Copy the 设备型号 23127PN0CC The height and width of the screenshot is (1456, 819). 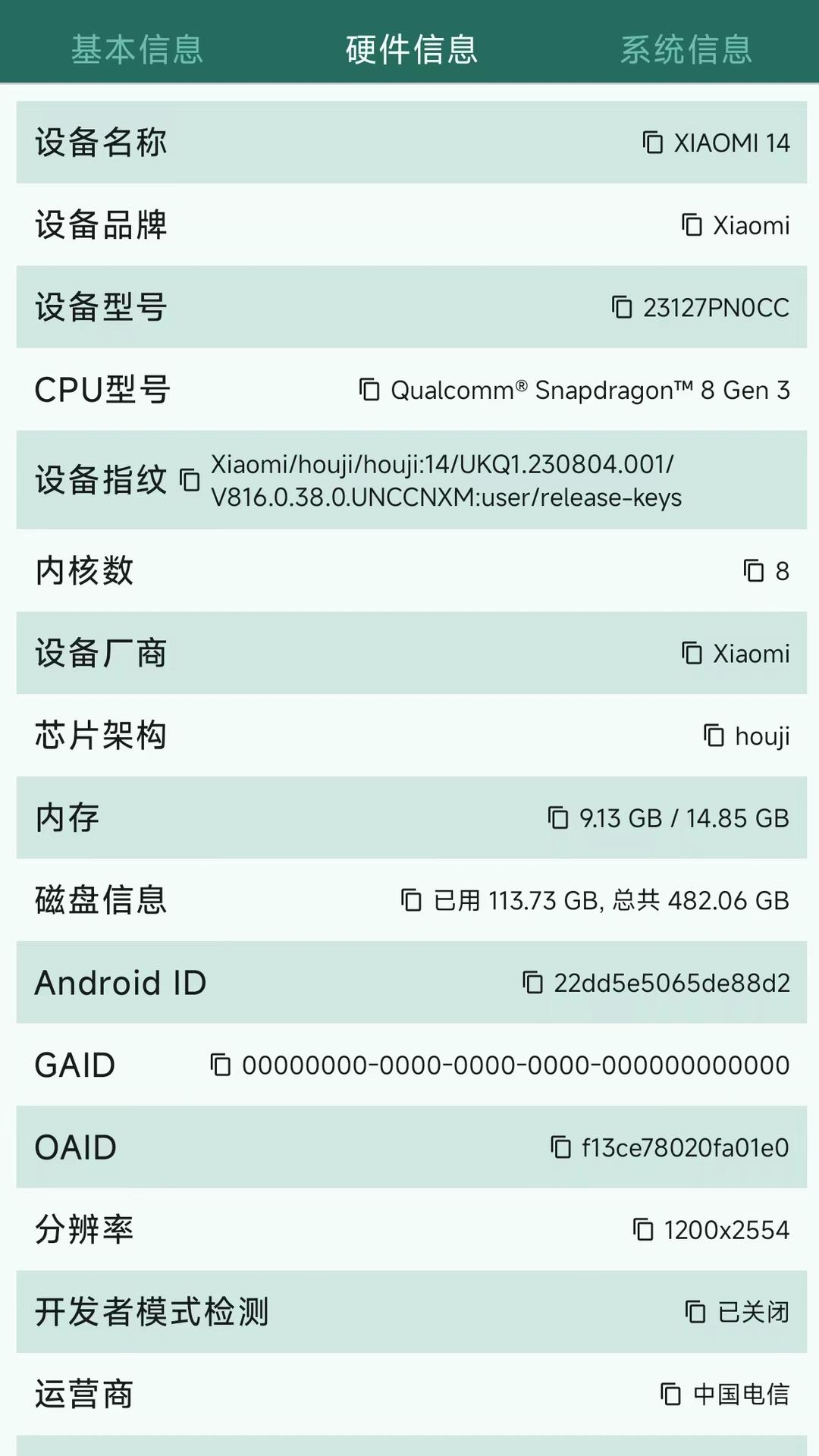coord(622,308)
